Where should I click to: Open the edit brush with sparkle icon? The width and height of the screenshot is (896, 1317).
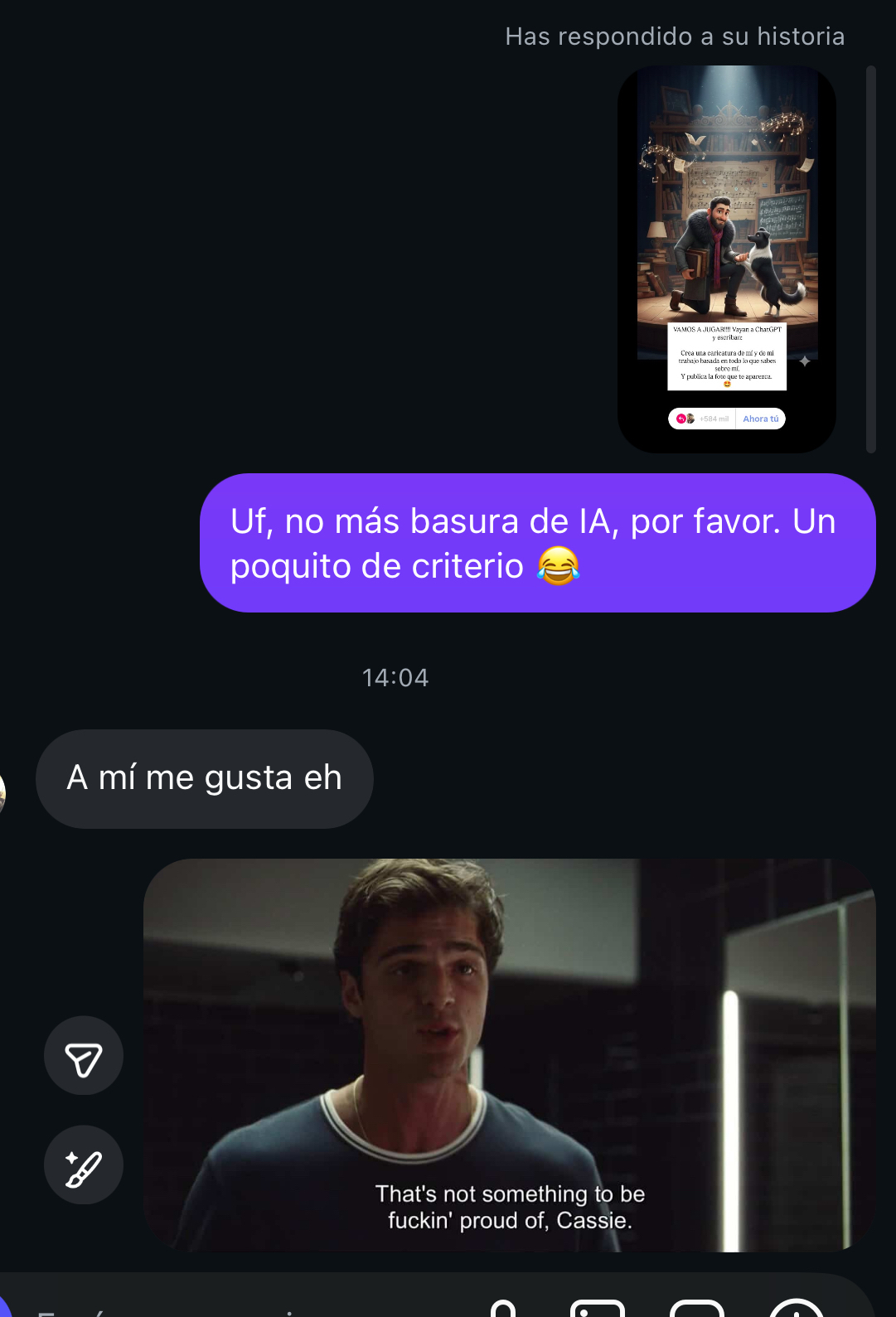click(x=84, y=1165)
